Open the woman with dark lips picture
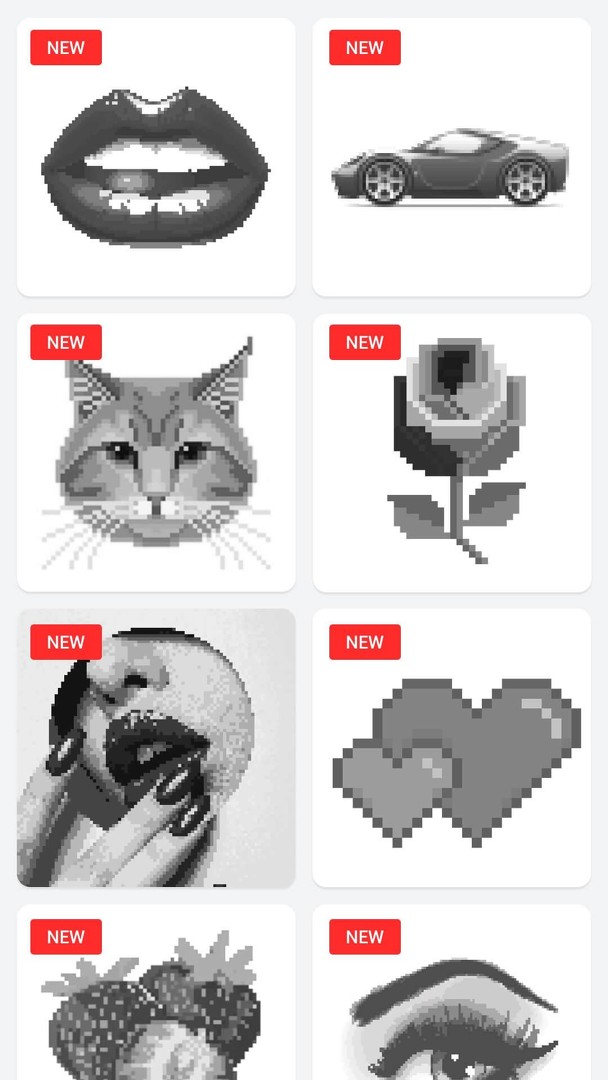 (x=156, y=750)
